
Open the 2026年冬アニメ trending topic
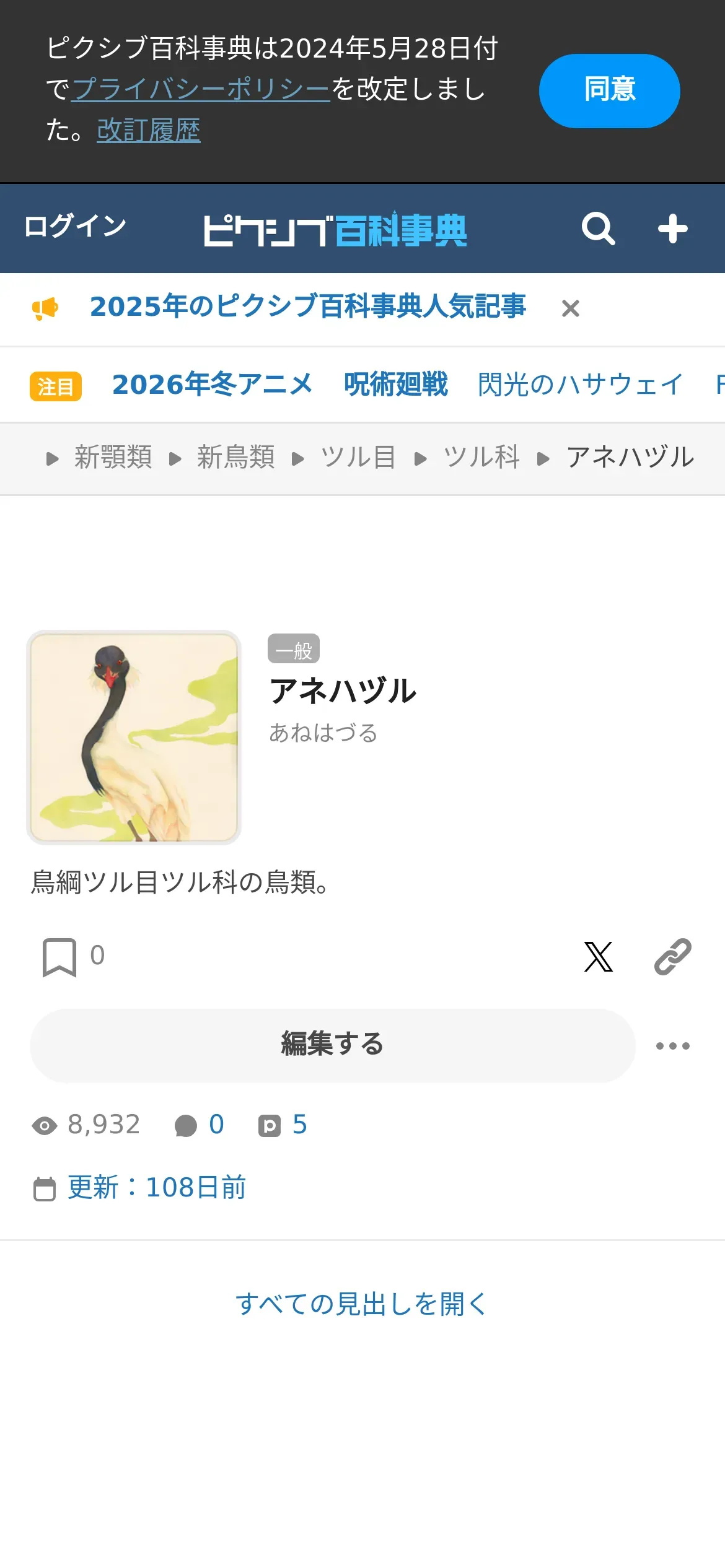point(213,385)
